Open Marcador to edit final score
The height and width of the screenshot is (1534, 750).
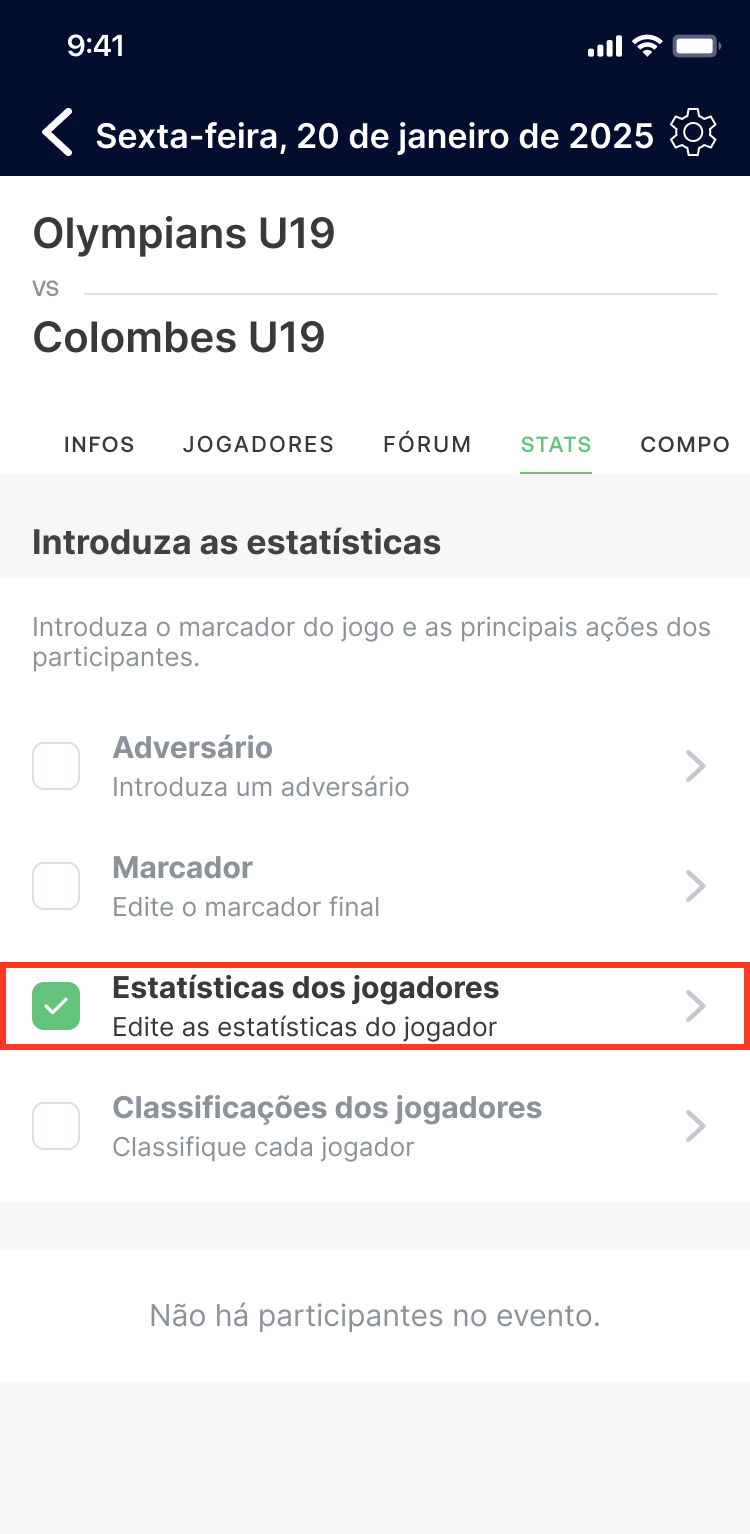click(x=400, y=887)
